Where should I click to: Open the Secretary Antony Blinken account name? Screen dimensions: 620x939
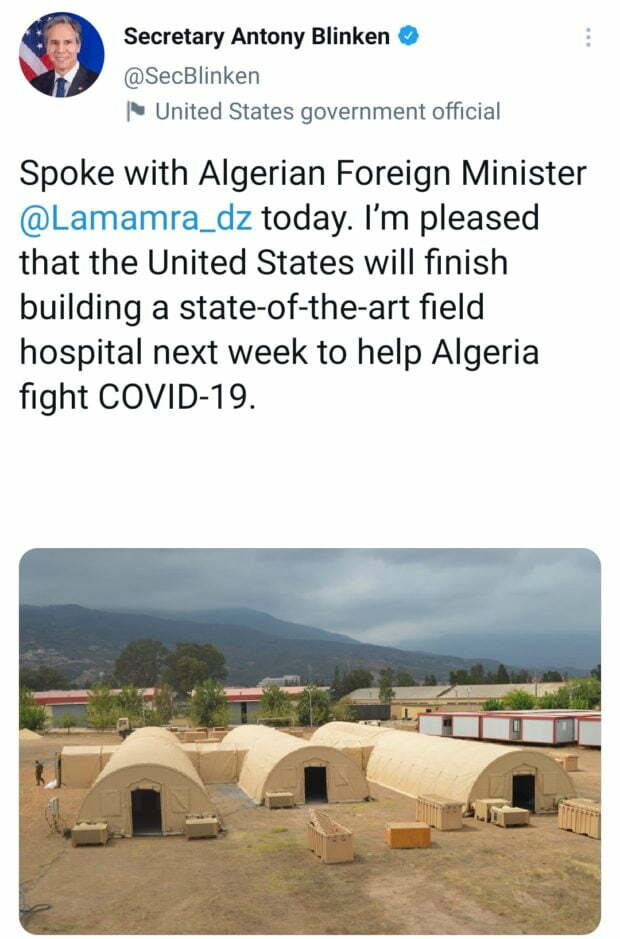click(256, 36)
